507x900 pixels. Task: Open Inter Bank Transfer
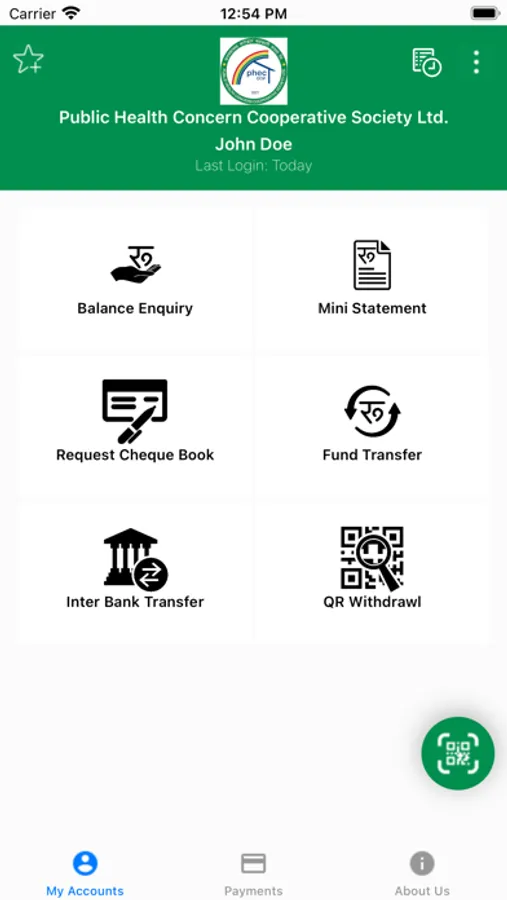click(136, 573)
